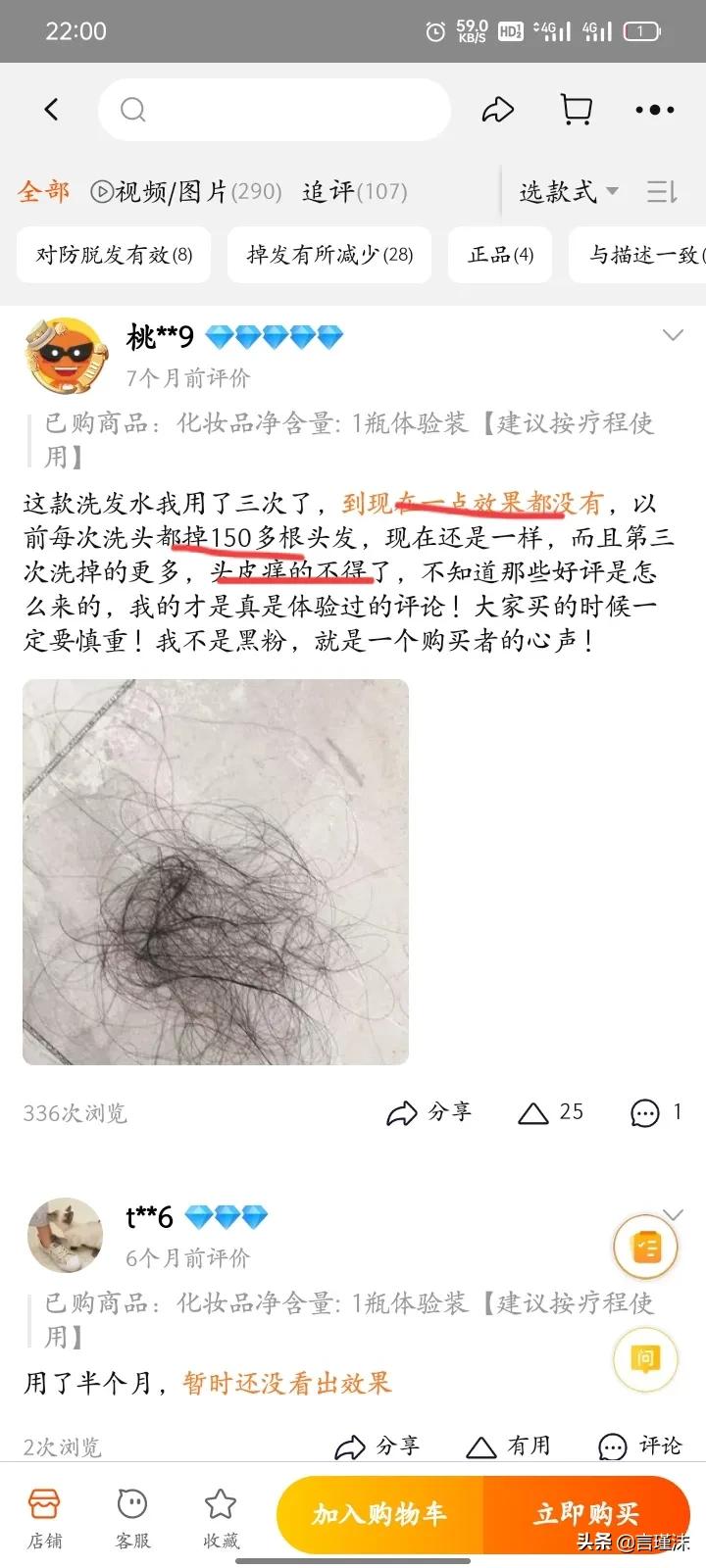Favorite the product with the 收藏 star

coord(219,1514)
